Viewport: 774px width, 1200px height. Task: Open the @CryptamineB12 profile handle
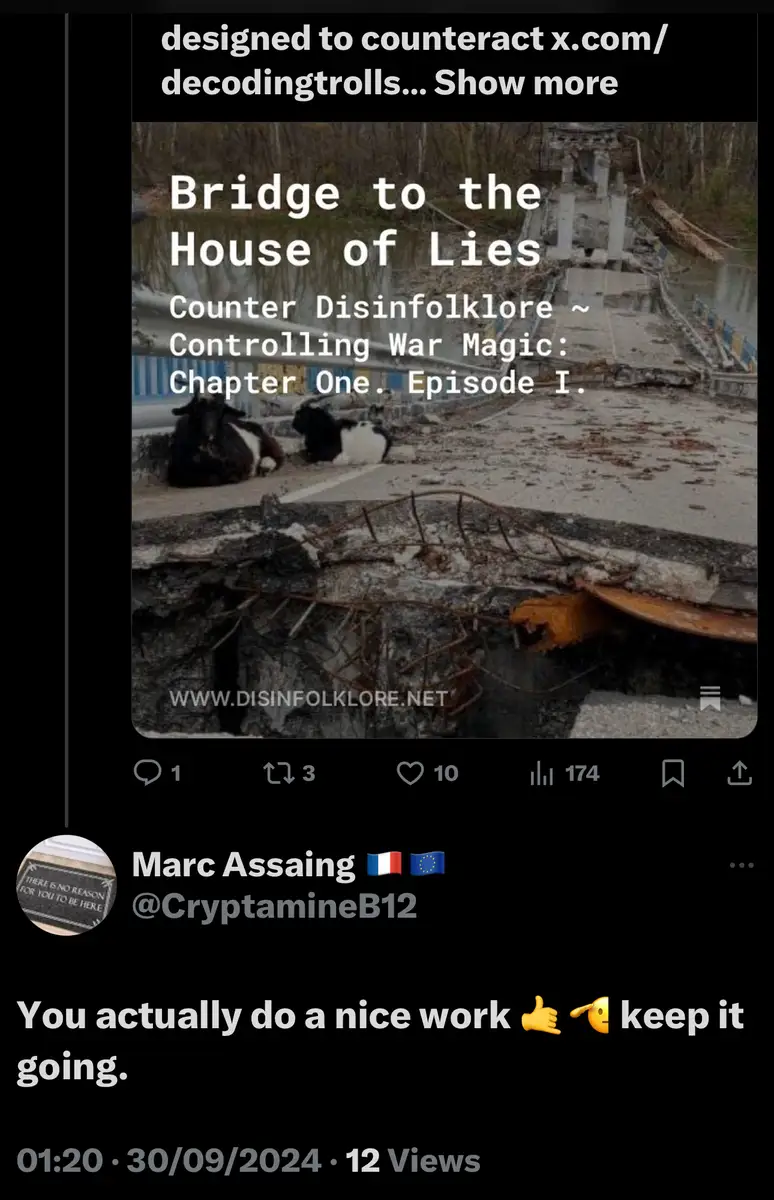click(x=274, y=906)
